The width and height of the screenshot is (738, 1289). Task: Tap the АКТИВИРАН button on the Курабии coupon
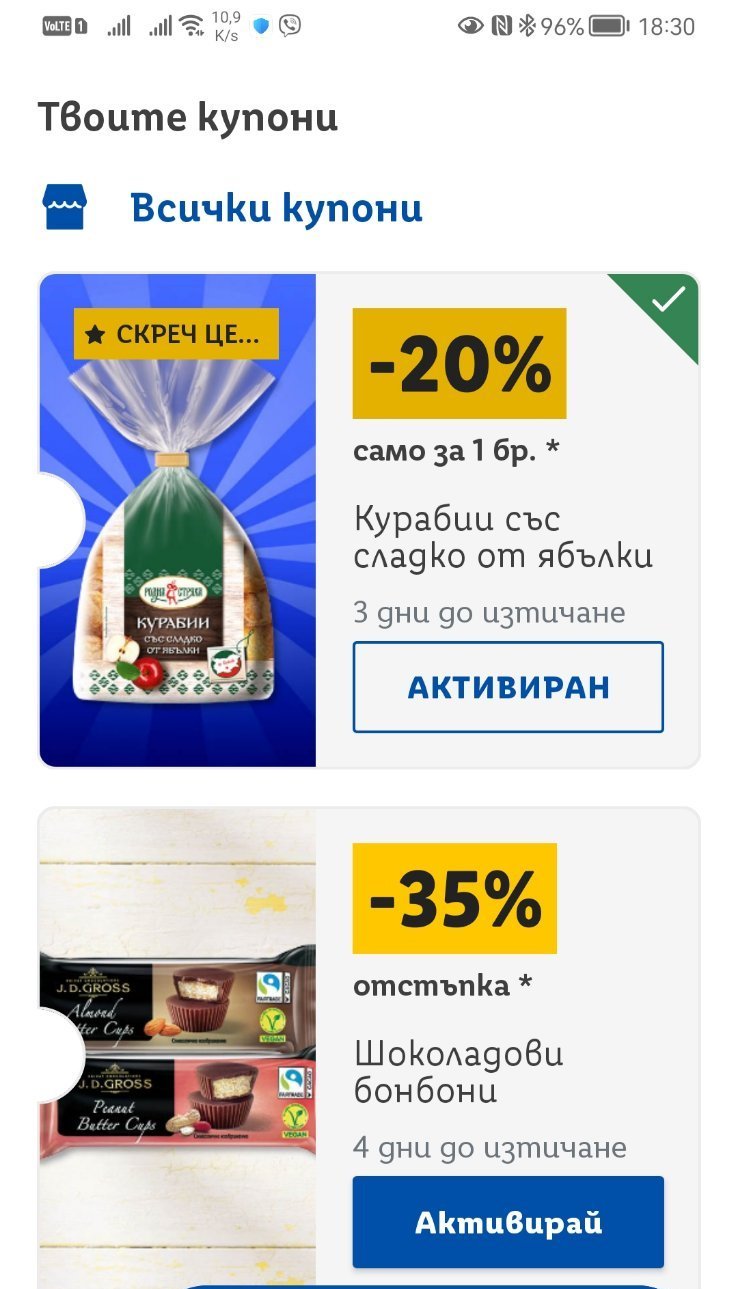click(x=507, y=687)
